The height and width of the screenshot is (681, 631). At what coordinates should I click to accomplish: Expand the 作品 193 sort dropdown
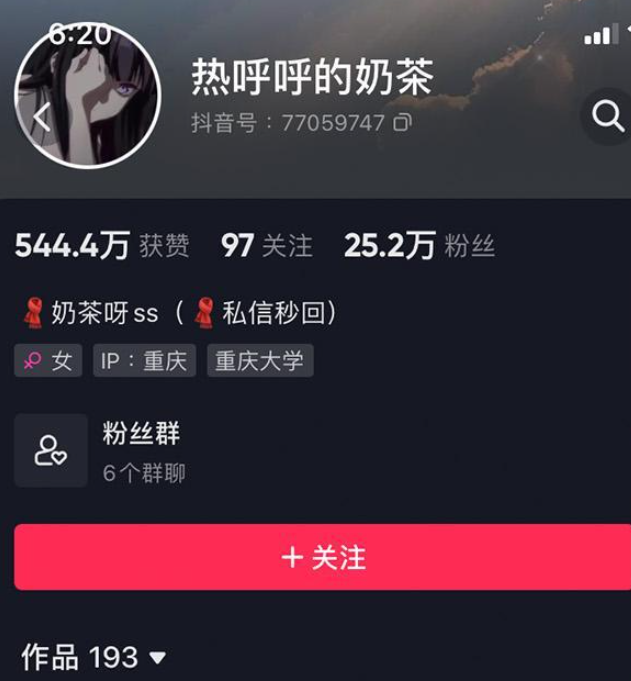pos(157,658)
